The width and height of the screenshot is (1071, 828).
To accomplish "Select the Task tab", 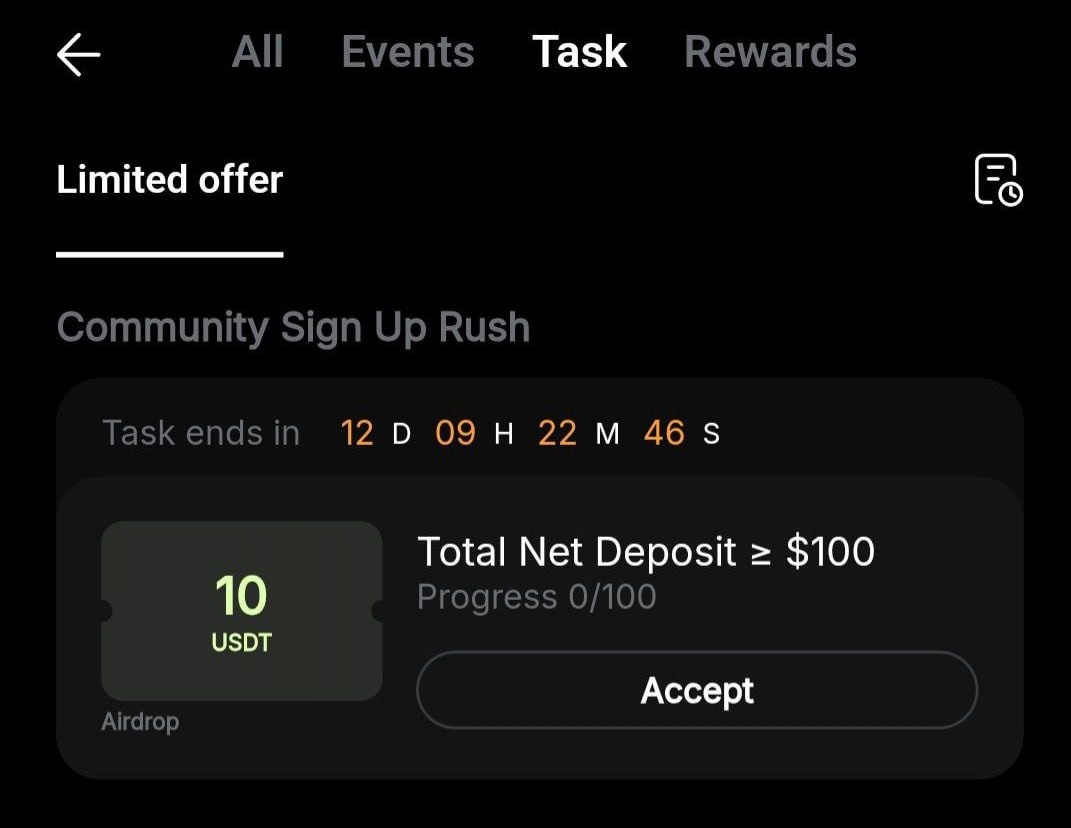I will (x=579, y=52).
